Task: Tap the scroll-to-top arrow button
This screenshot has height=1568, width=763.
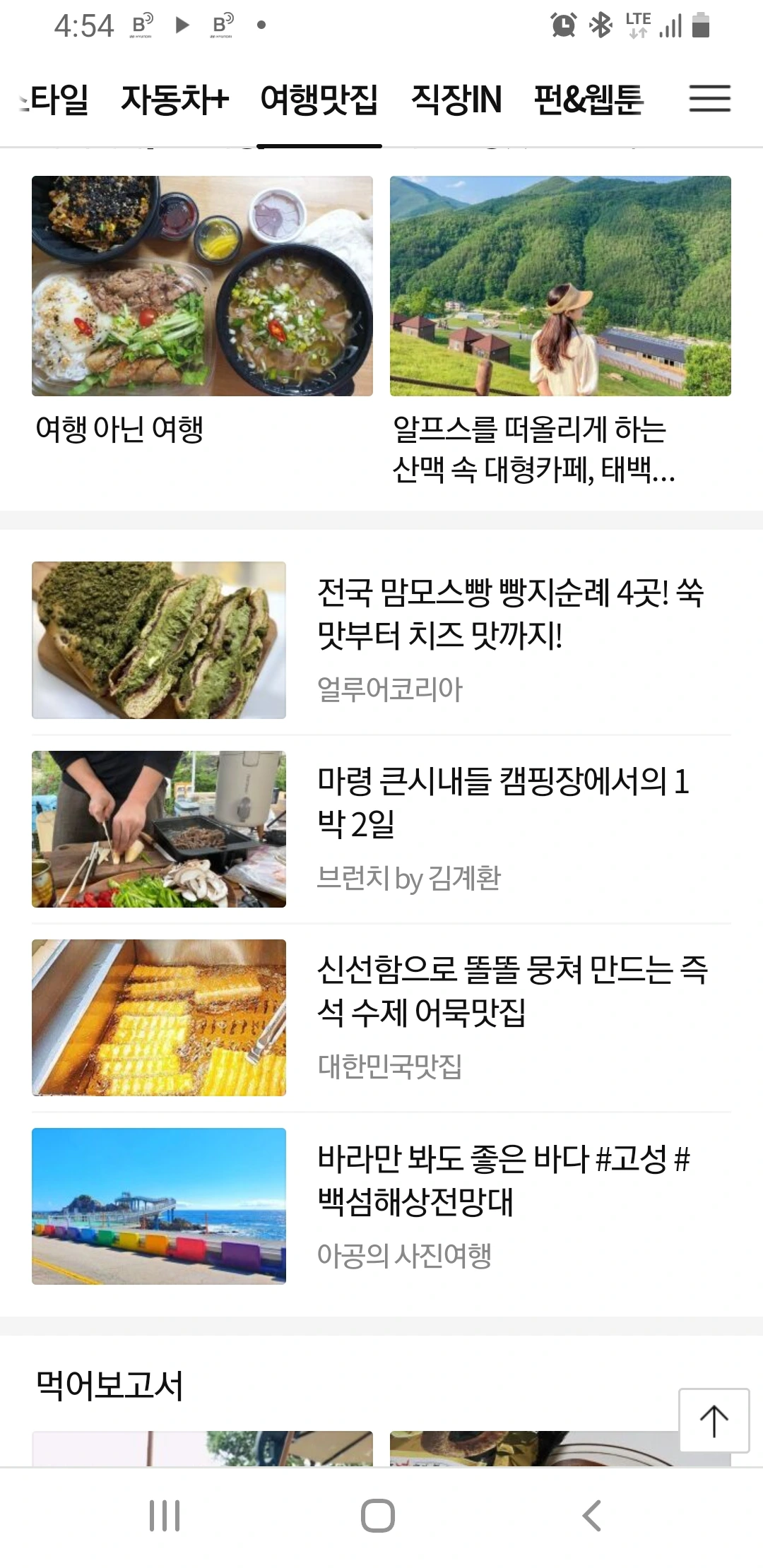Action: 714,1420
